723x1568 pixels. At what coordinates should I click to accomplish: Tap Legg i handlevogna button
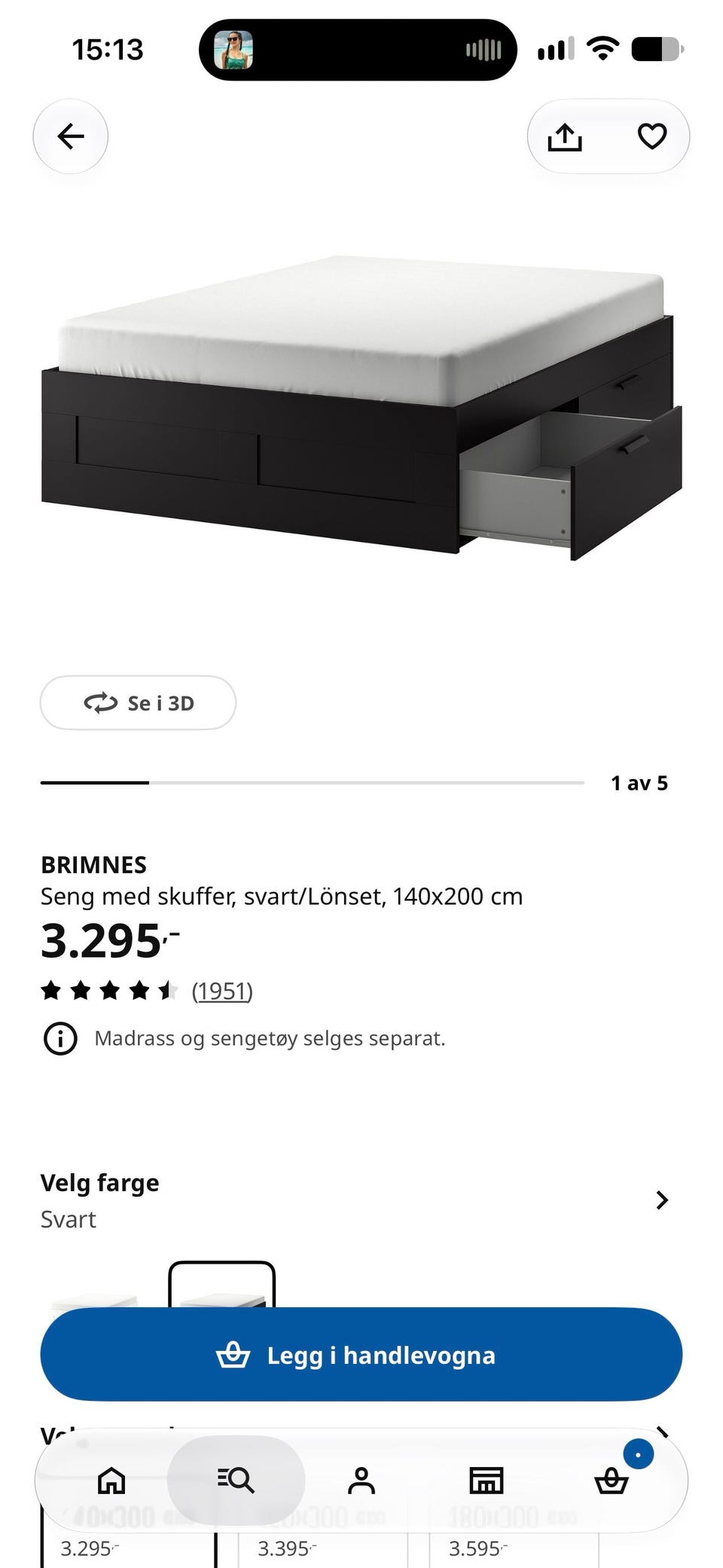pyautogui.click(x=361, y=1355)
